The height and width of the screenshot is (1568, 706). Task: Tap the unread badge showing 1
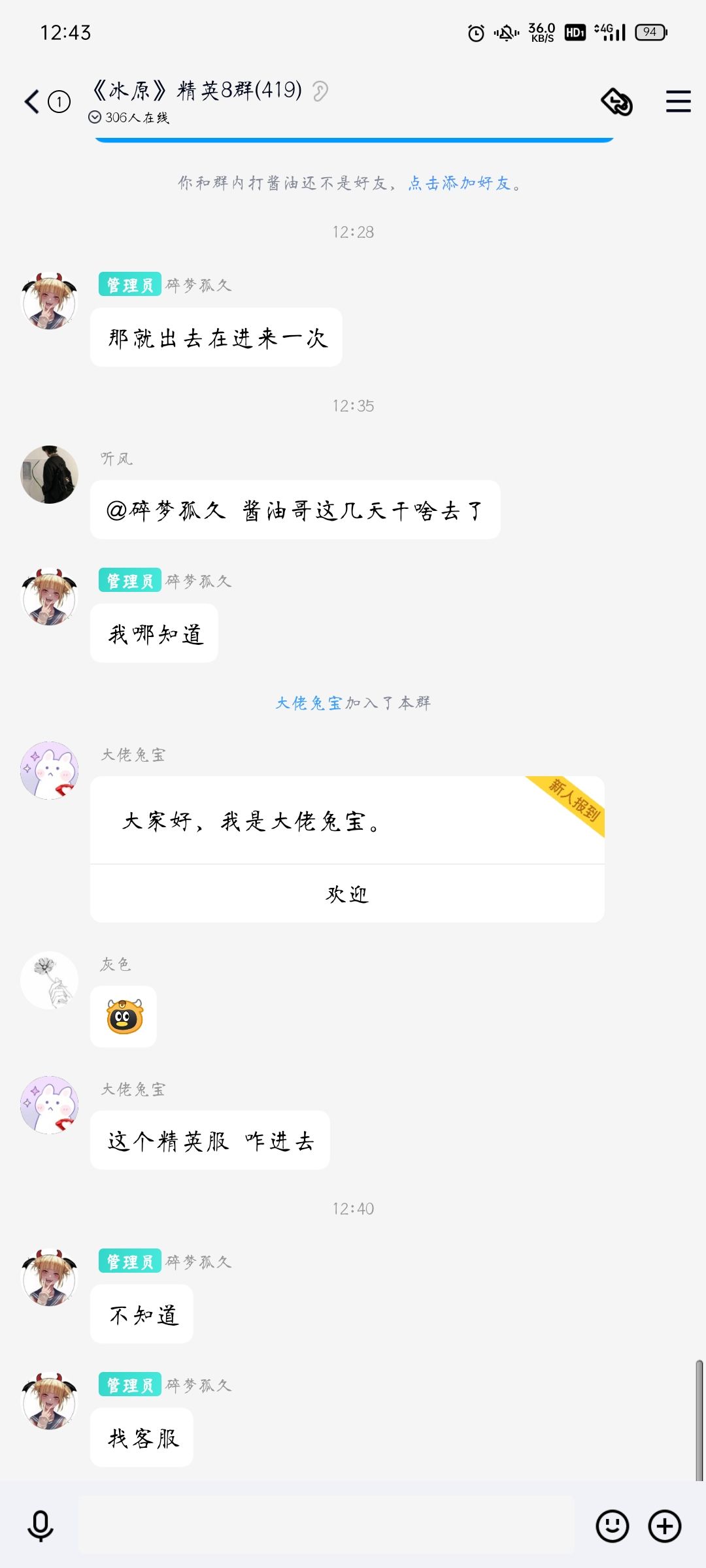(59, 101)
